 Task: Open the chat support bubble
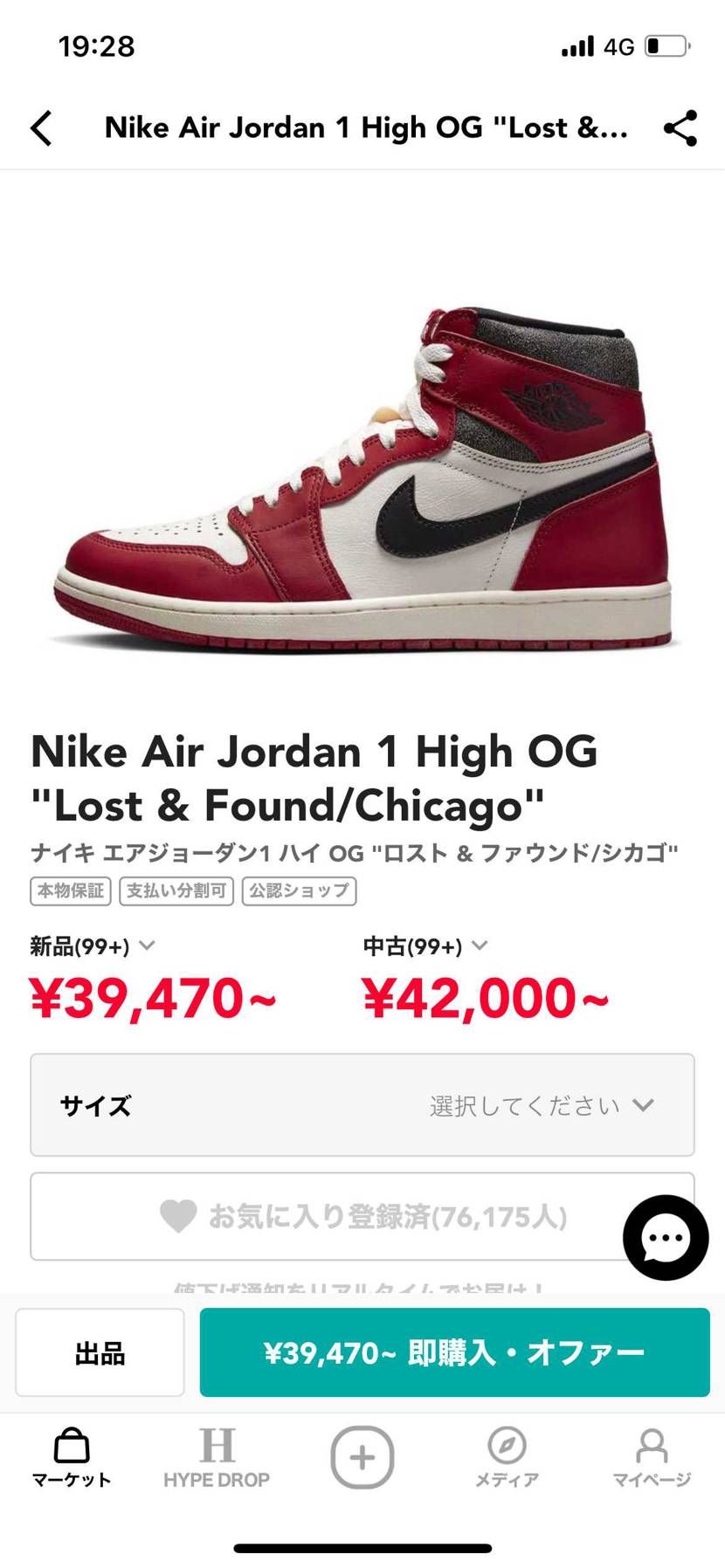point(665,1237)
